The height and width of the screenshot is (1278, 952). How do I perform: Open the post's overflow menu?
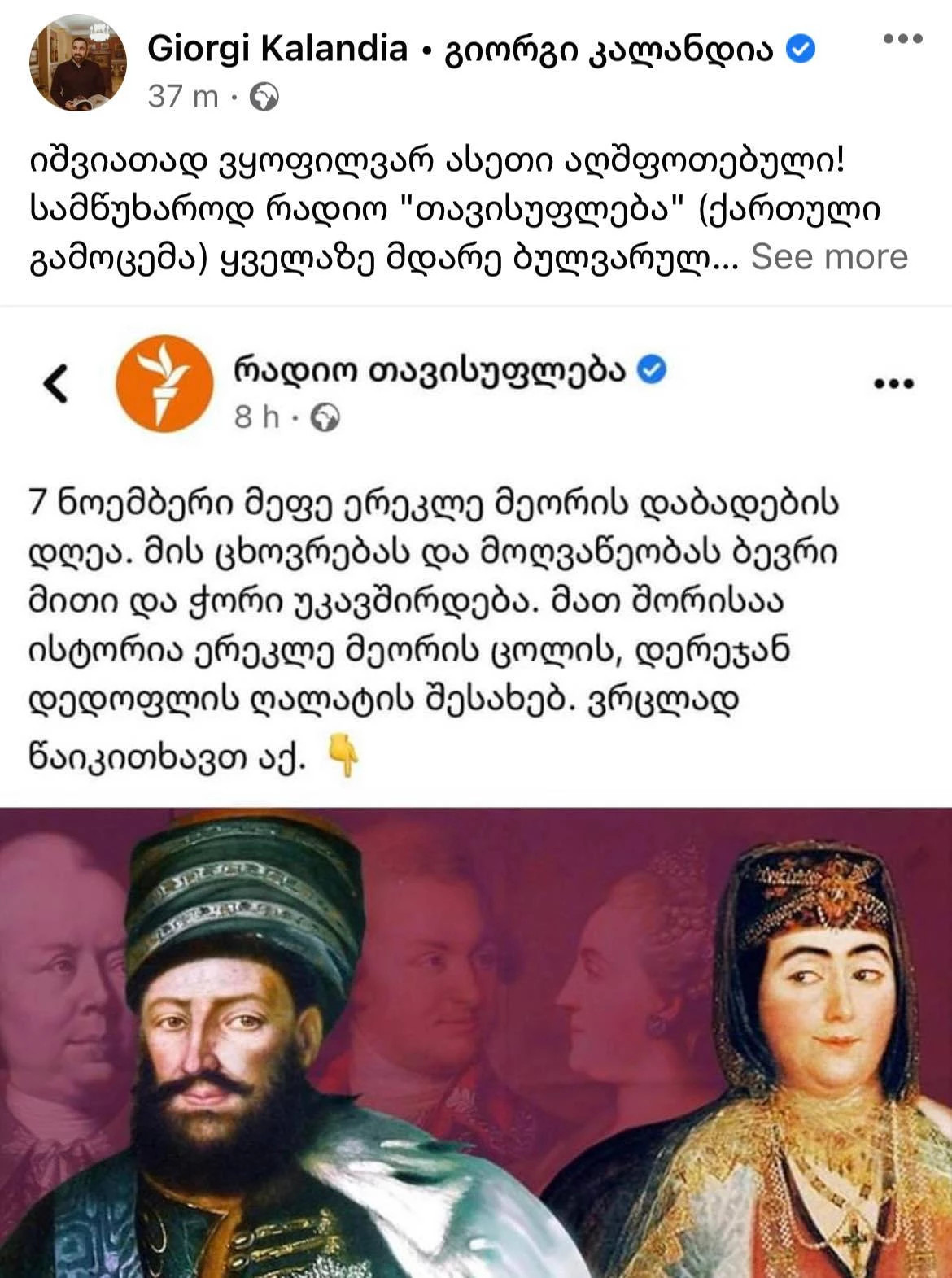[x=902, y=40]
